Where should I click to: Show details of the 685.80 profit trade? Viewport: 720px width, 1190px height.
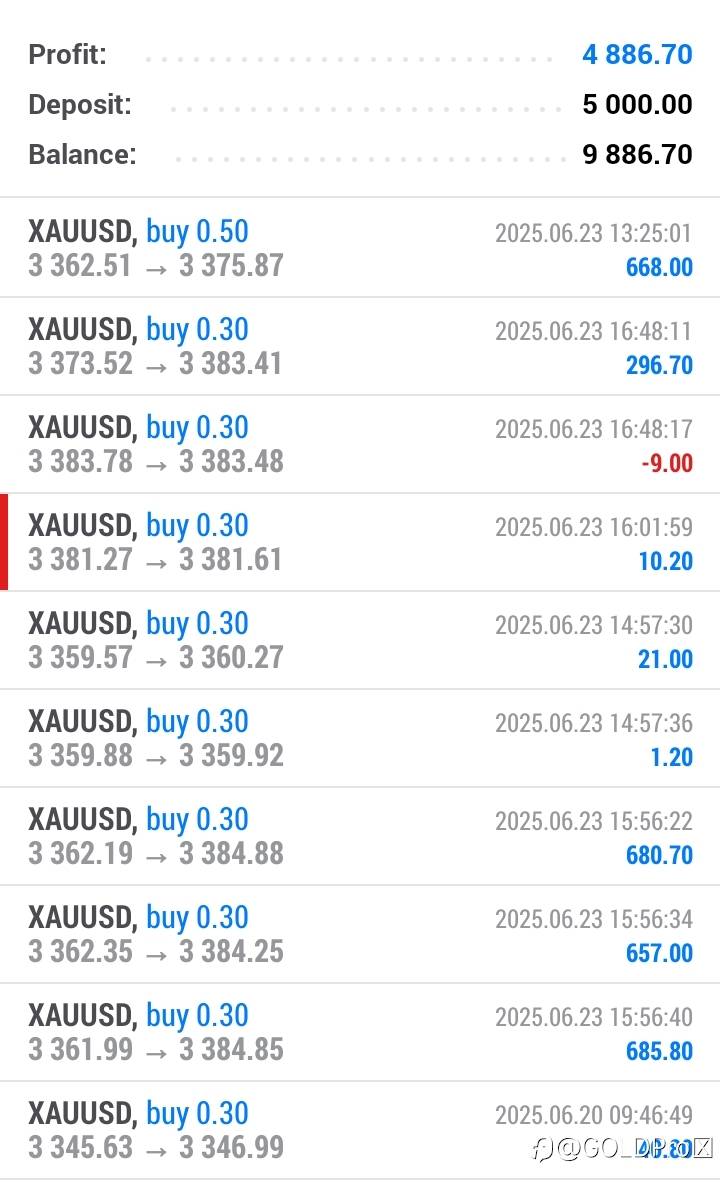[x=360, y=1031]
